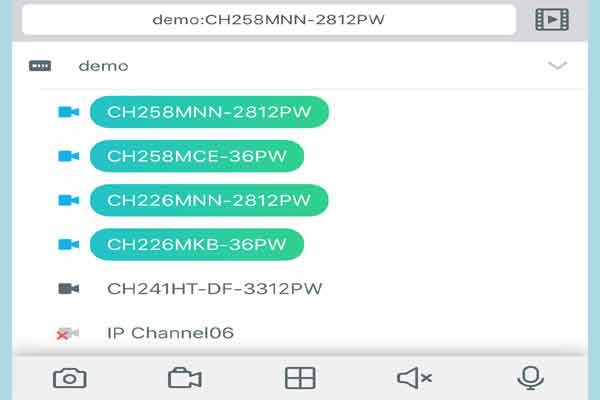
Task: Toggle the muted speaker sound
Action: pos(414,378)
